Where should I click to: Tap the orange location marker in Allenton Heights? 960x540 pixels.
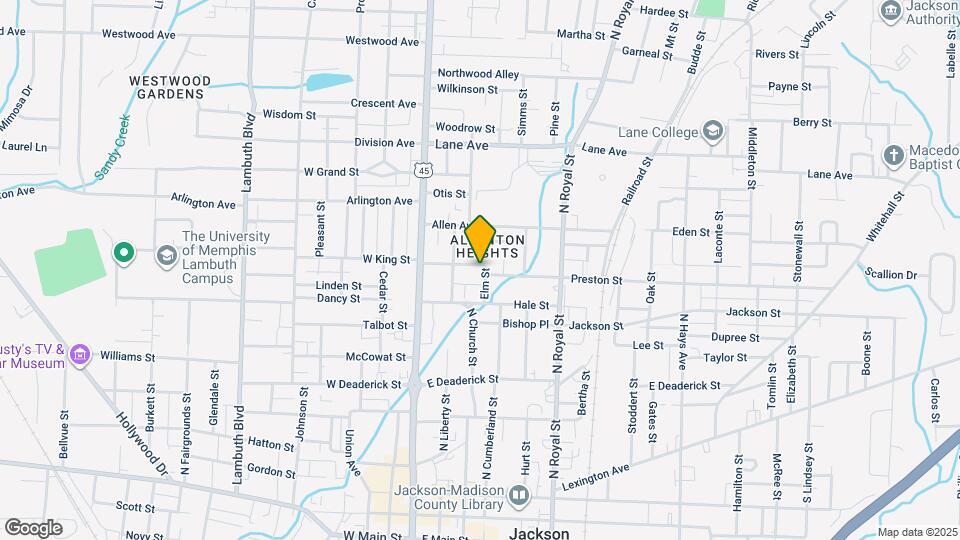click(480, 239)
